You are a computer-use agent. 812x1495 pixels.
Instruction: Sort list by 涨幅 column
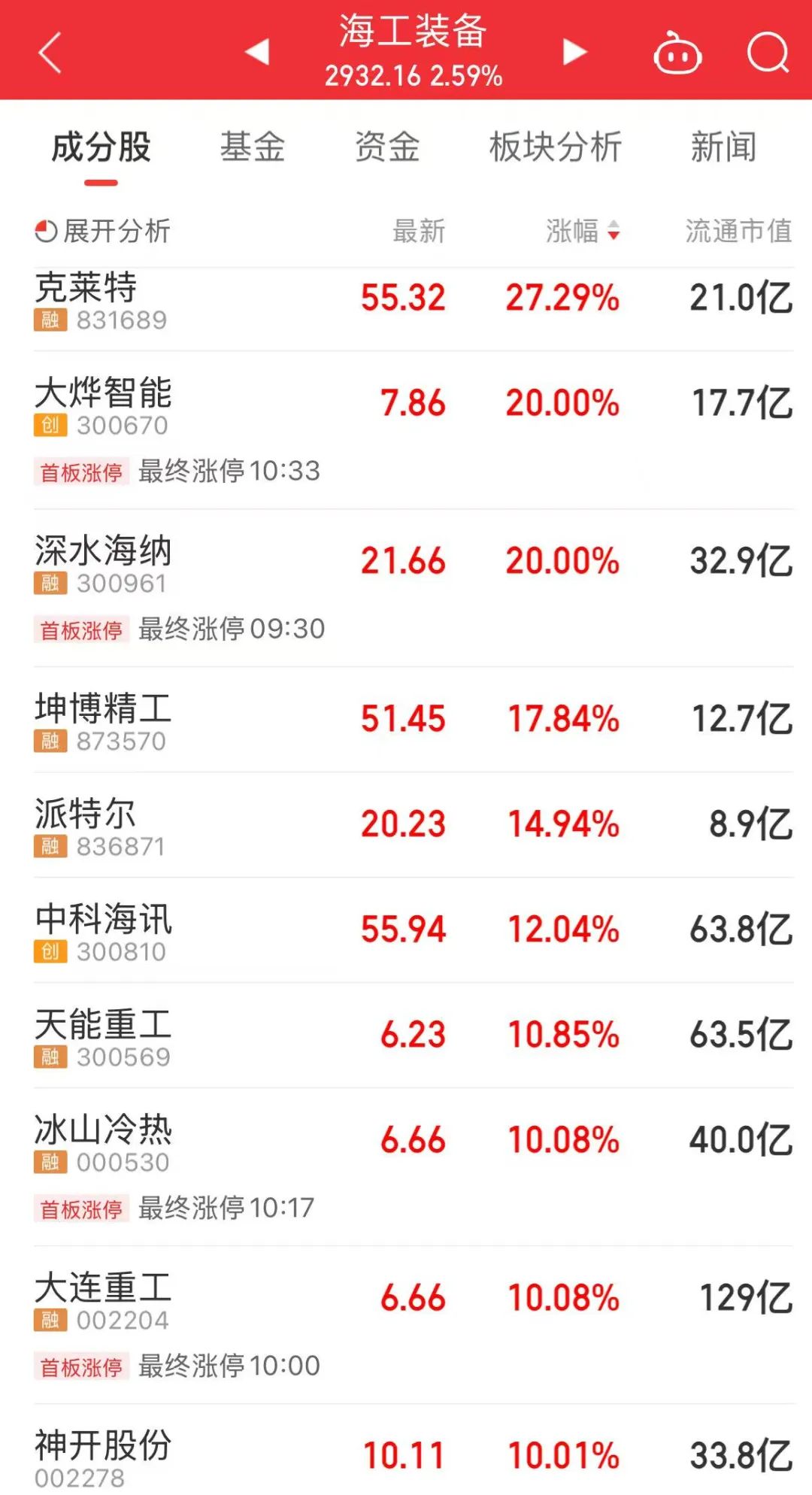coord(583,231)
